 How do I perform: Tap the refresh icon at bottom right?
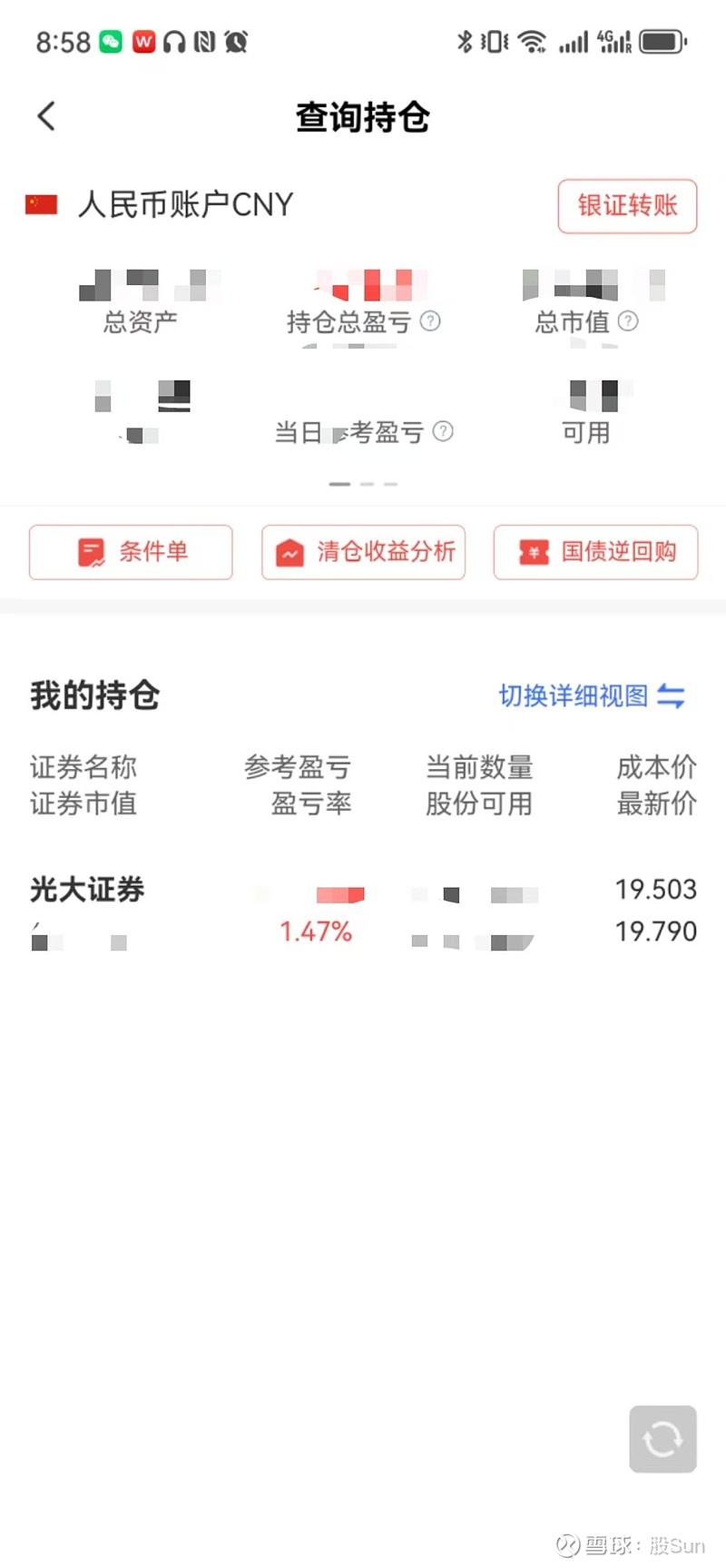[662, 1440]
